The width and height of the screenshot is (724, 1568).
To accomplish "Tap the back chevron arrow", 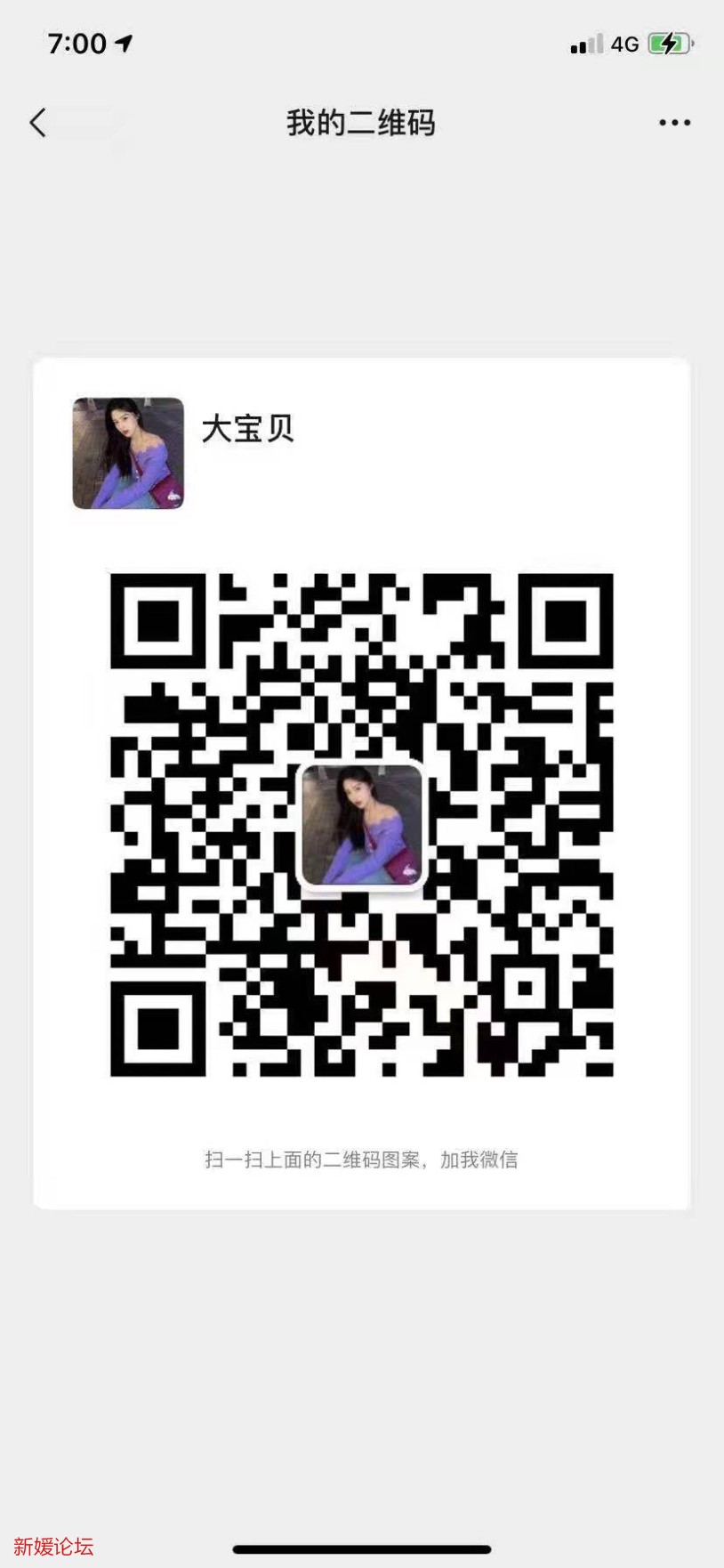I will tap(36, 122).
